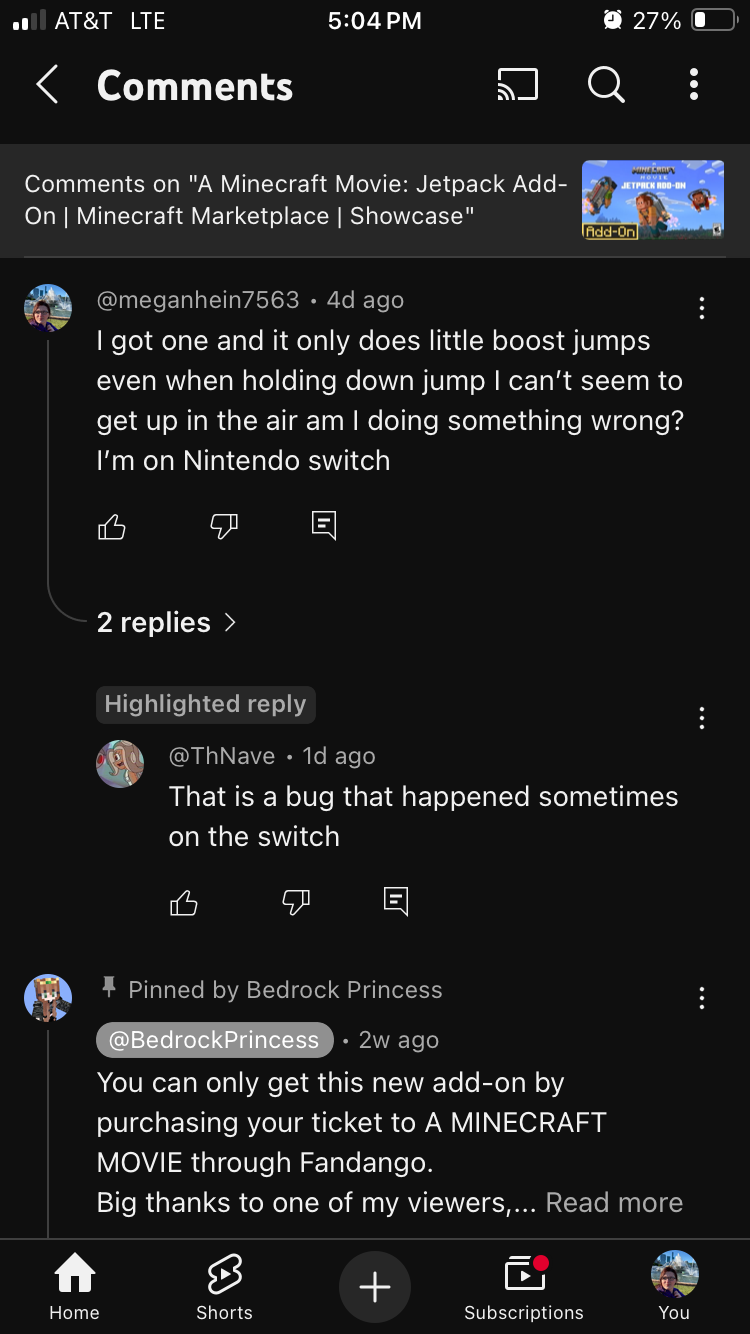The width and height of the screenshot is (750, 1334).
Task: Open search in the top bar
Action: [x=605, y=85]
